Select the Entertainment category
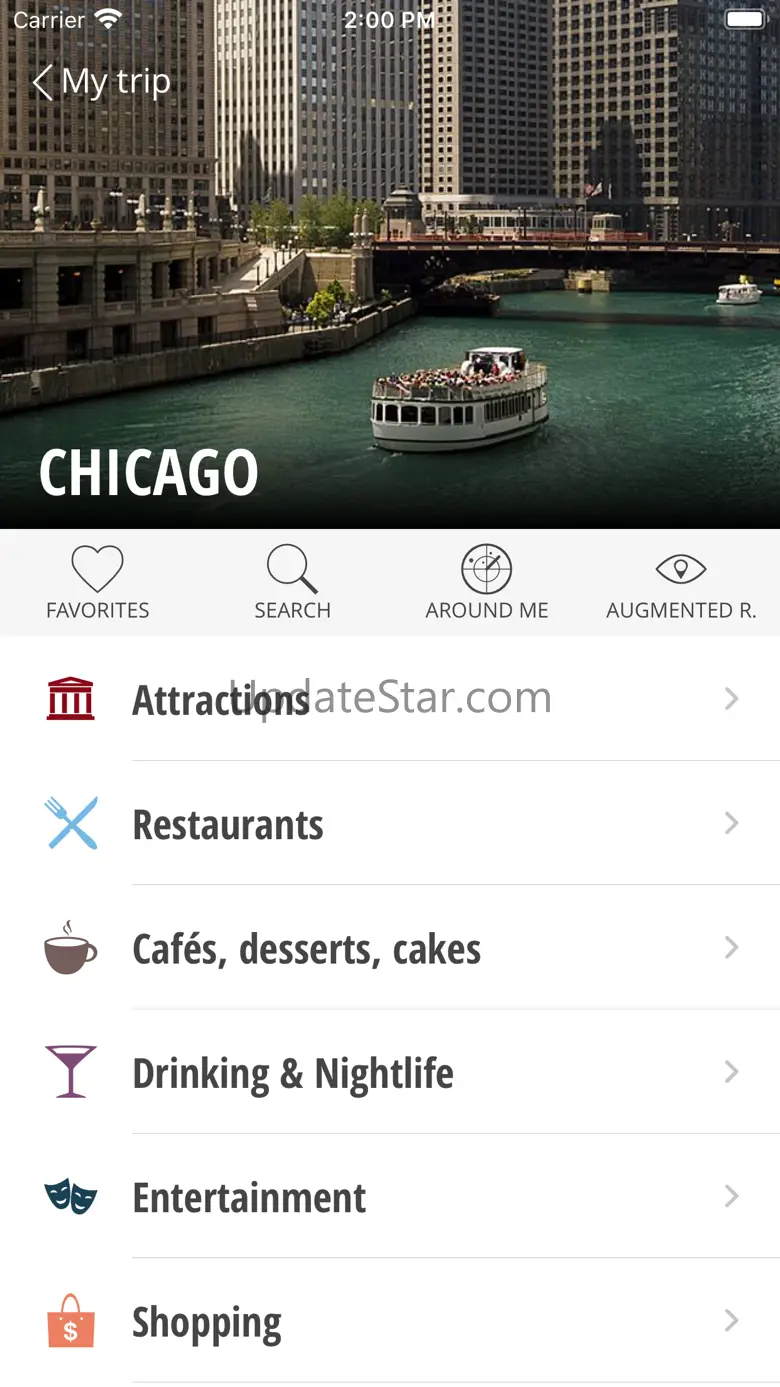The height and width of the screenshot is (1387, 780). 390,1197
